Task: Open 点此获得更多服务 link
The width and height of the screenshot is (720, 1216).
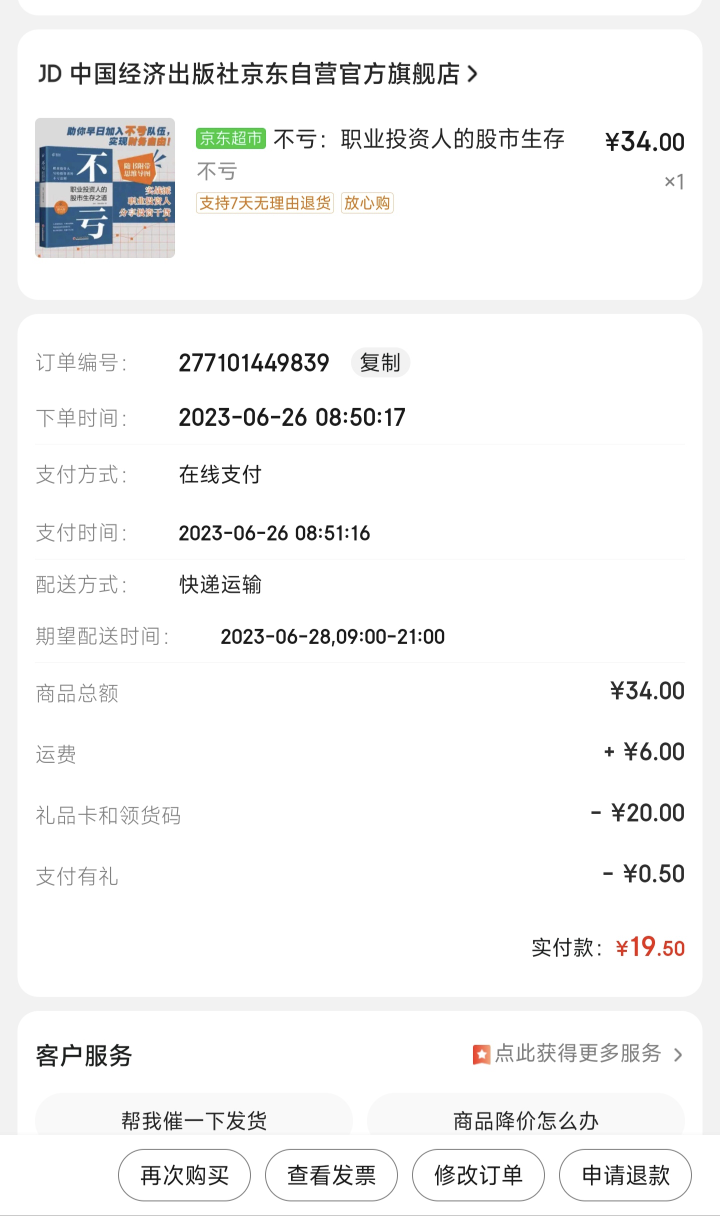Action: pyautogui.click(x=578, y=1054)
